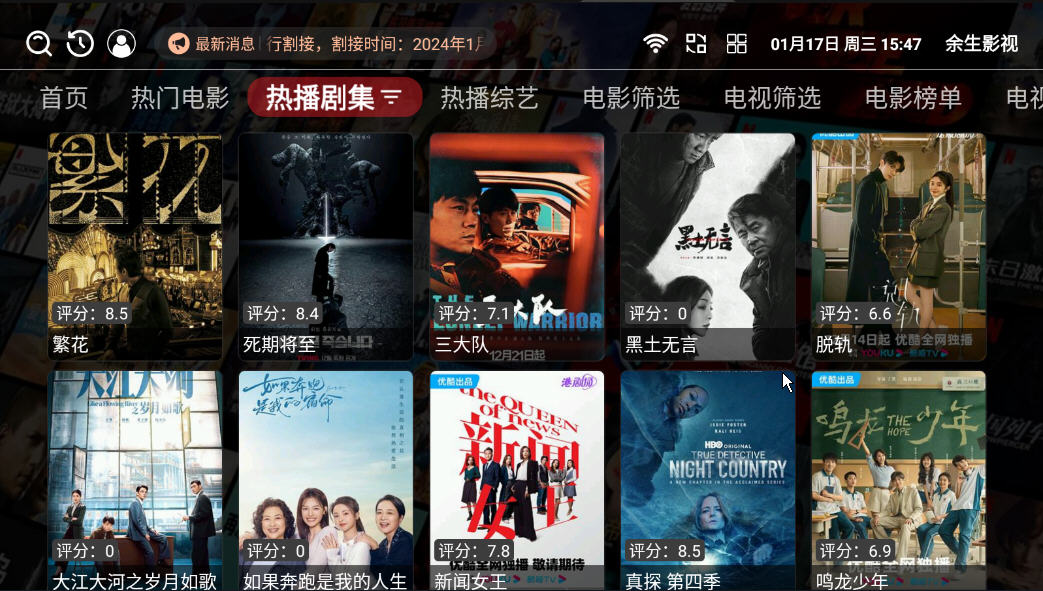
Task: Open the 黑土无言 card
Action: point(708,246)
